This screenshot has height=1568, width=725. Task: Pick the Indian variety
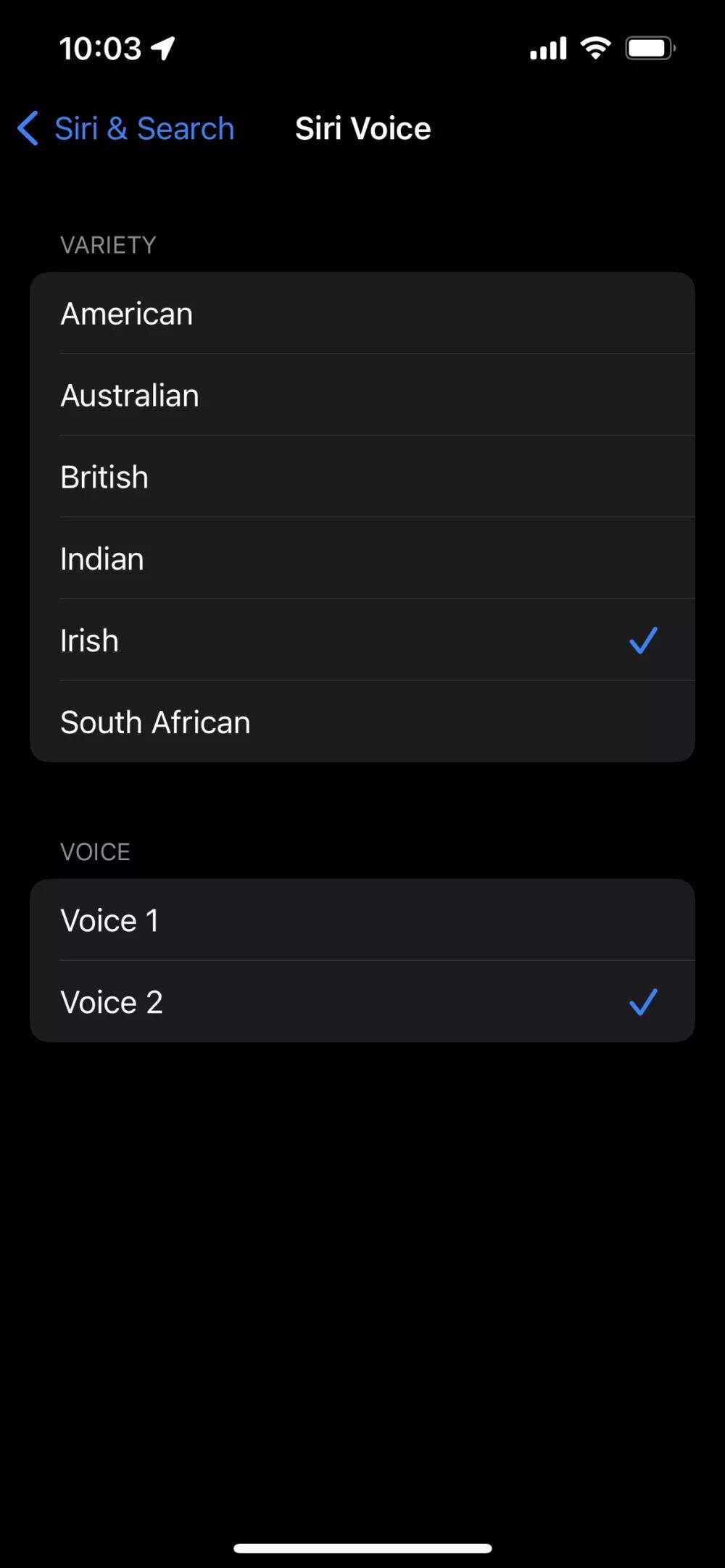click(362, 559)
